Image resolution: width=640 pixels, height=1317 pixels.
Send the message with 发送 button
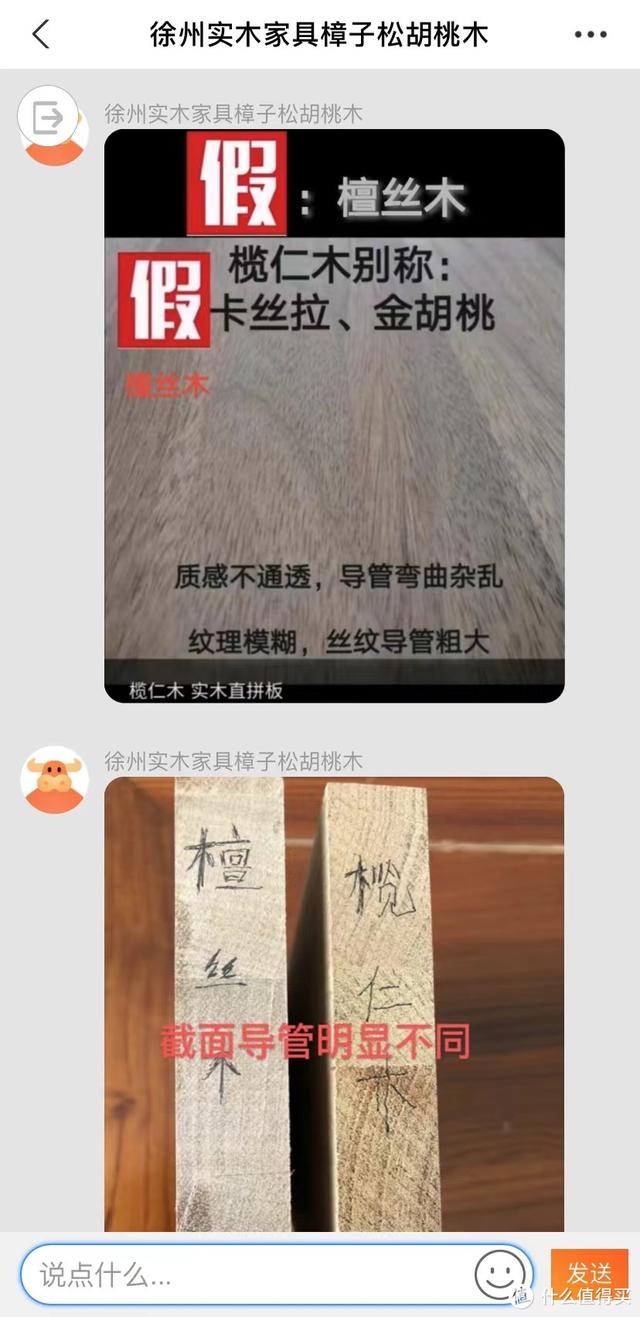tap(590, 1273)
